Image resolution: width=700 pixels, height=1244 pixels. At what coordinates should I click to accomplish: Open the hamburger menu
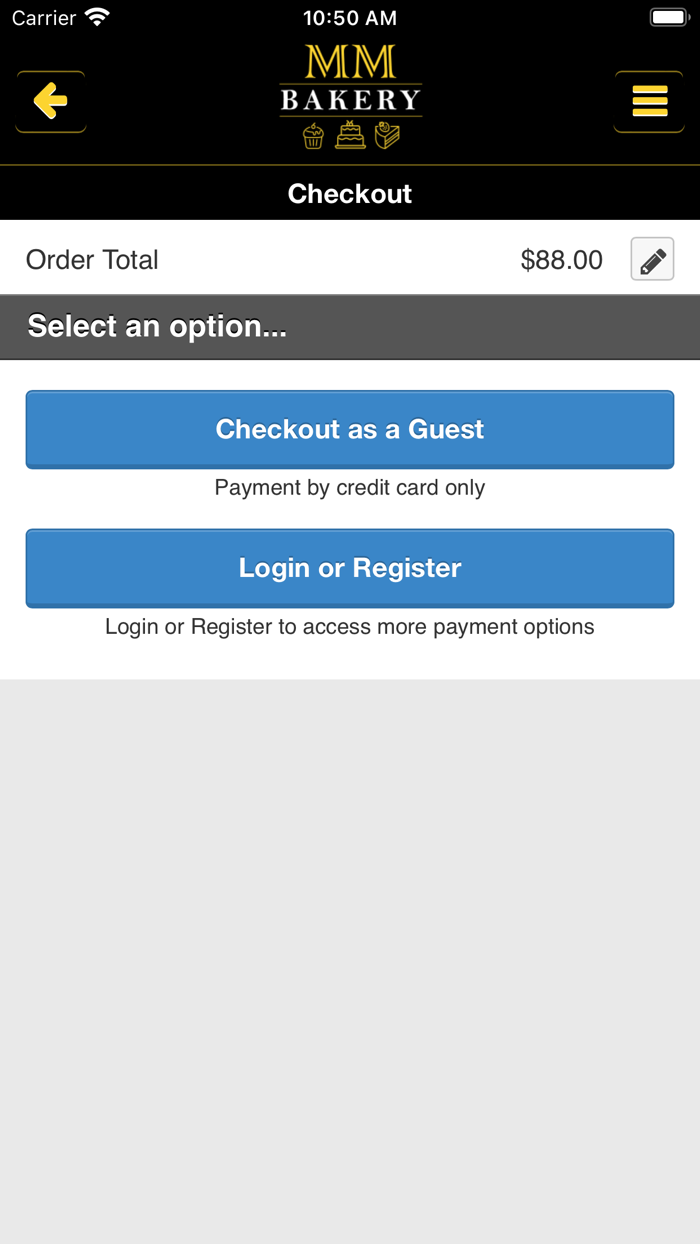649,101
